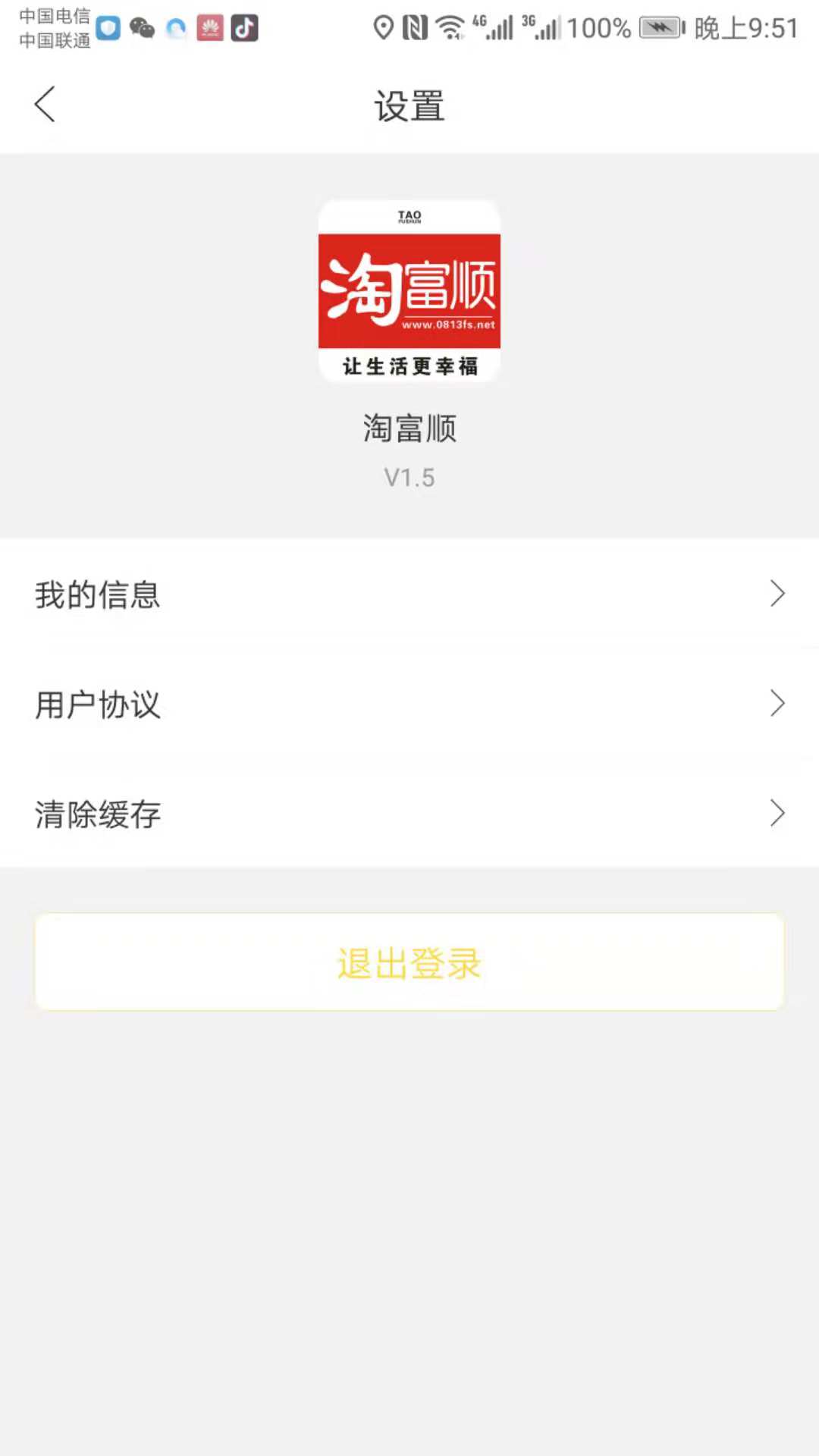Select 清除缓存 to clear cache
Screen dimensions: 819x1456
click(x=409, y=814)
